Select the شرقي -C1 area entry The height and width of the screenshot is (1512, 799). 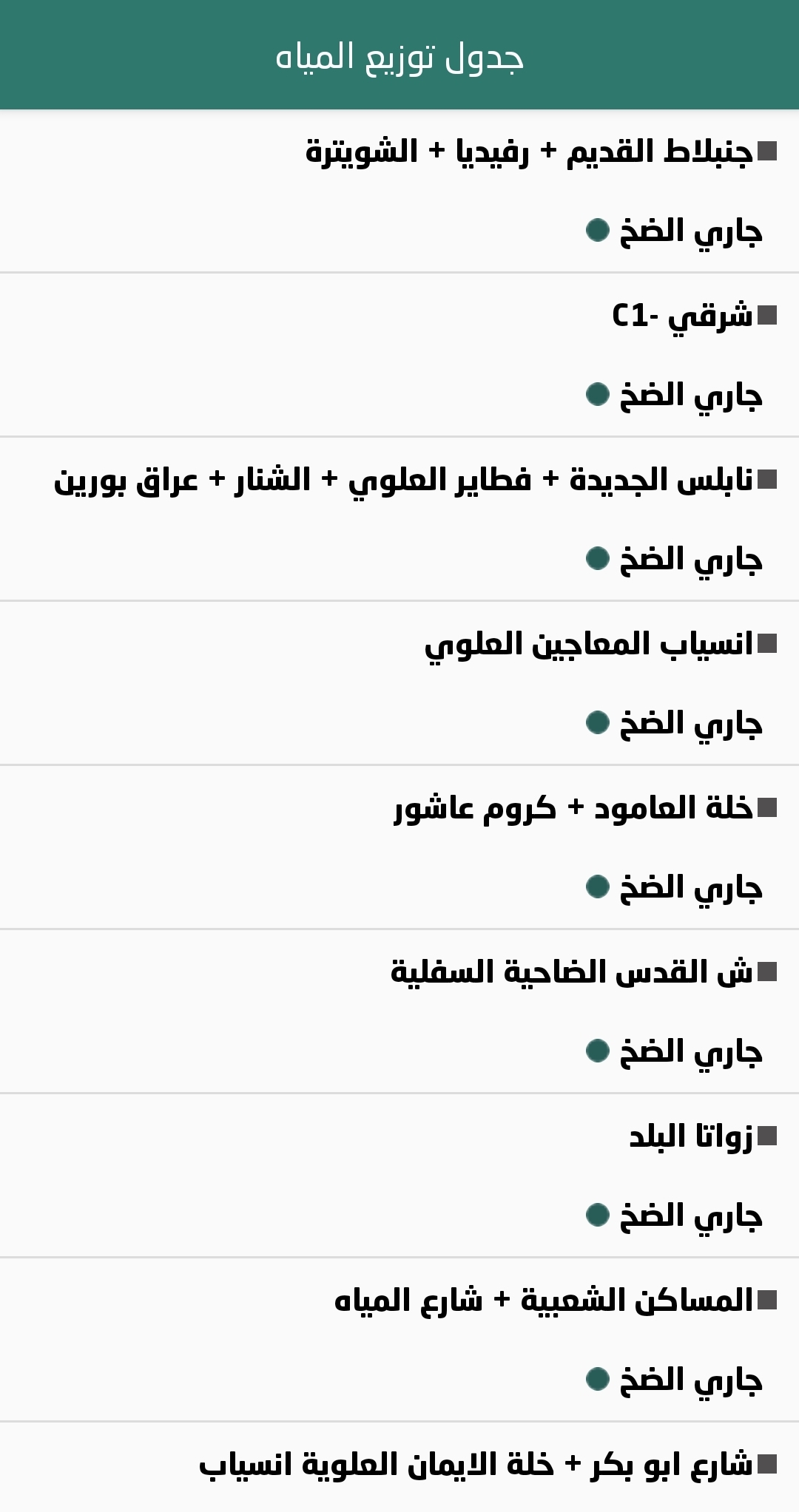tap(682, 316)
